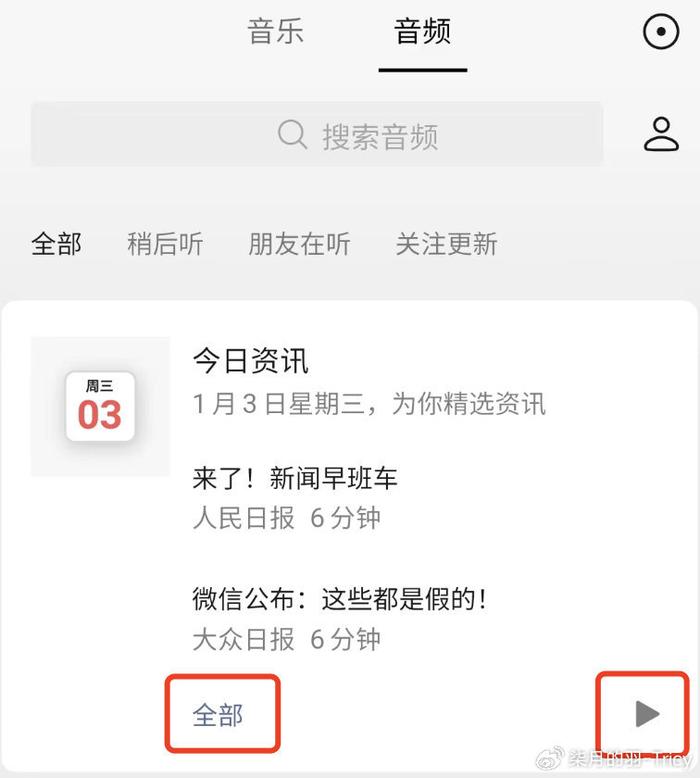Open the profile person icon
This screenshot has width=700, height=778.
pyautogui.click(x=661, y=134)
